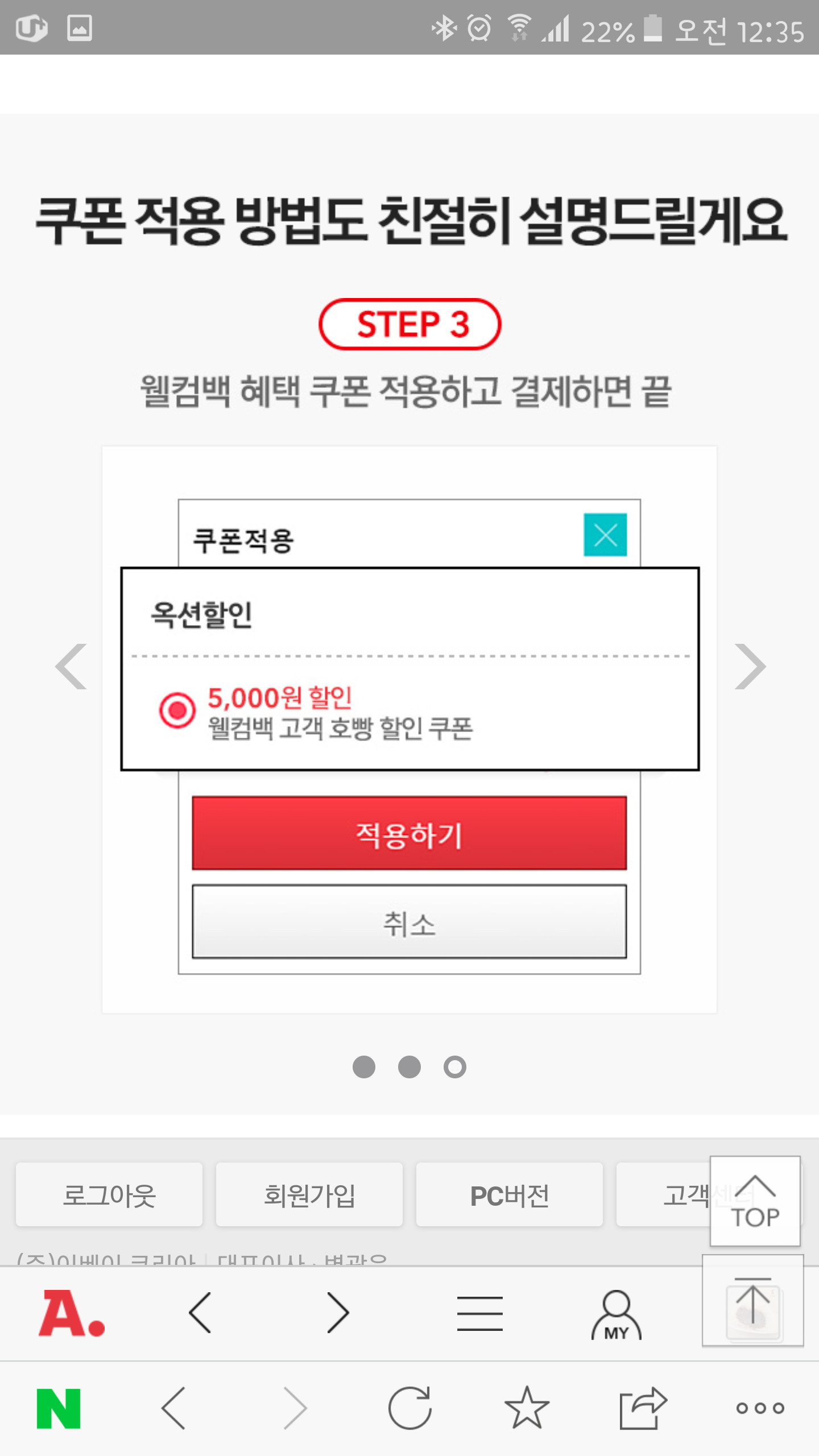
Task: Advance to the next coupon guide slide
Action: coord(750,667)
